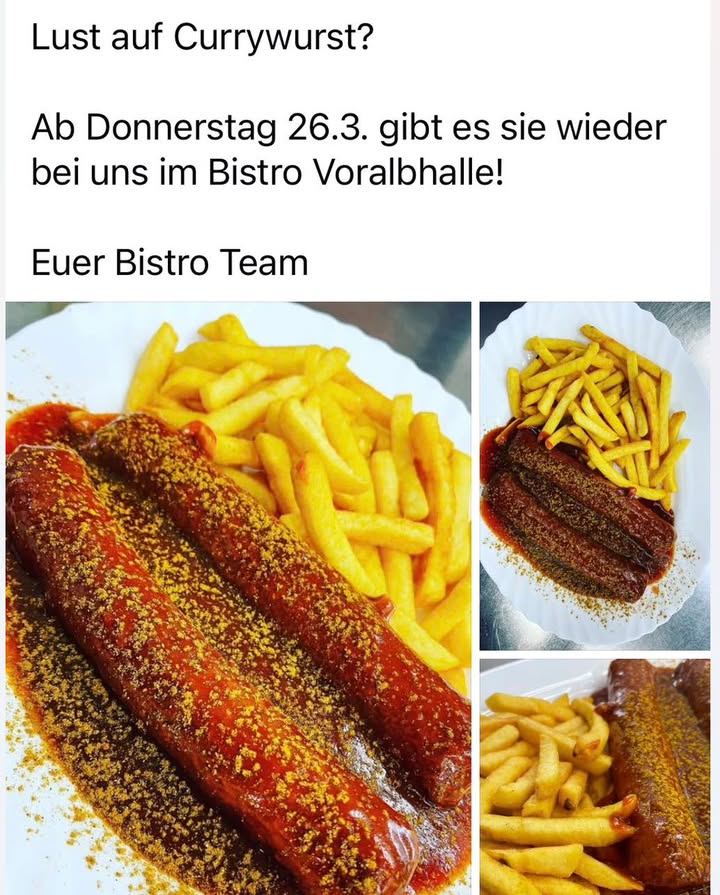Screen dimensions: 720x895
Task: Open the small photo showing the whole plate
Action: [x=594, y=476]
